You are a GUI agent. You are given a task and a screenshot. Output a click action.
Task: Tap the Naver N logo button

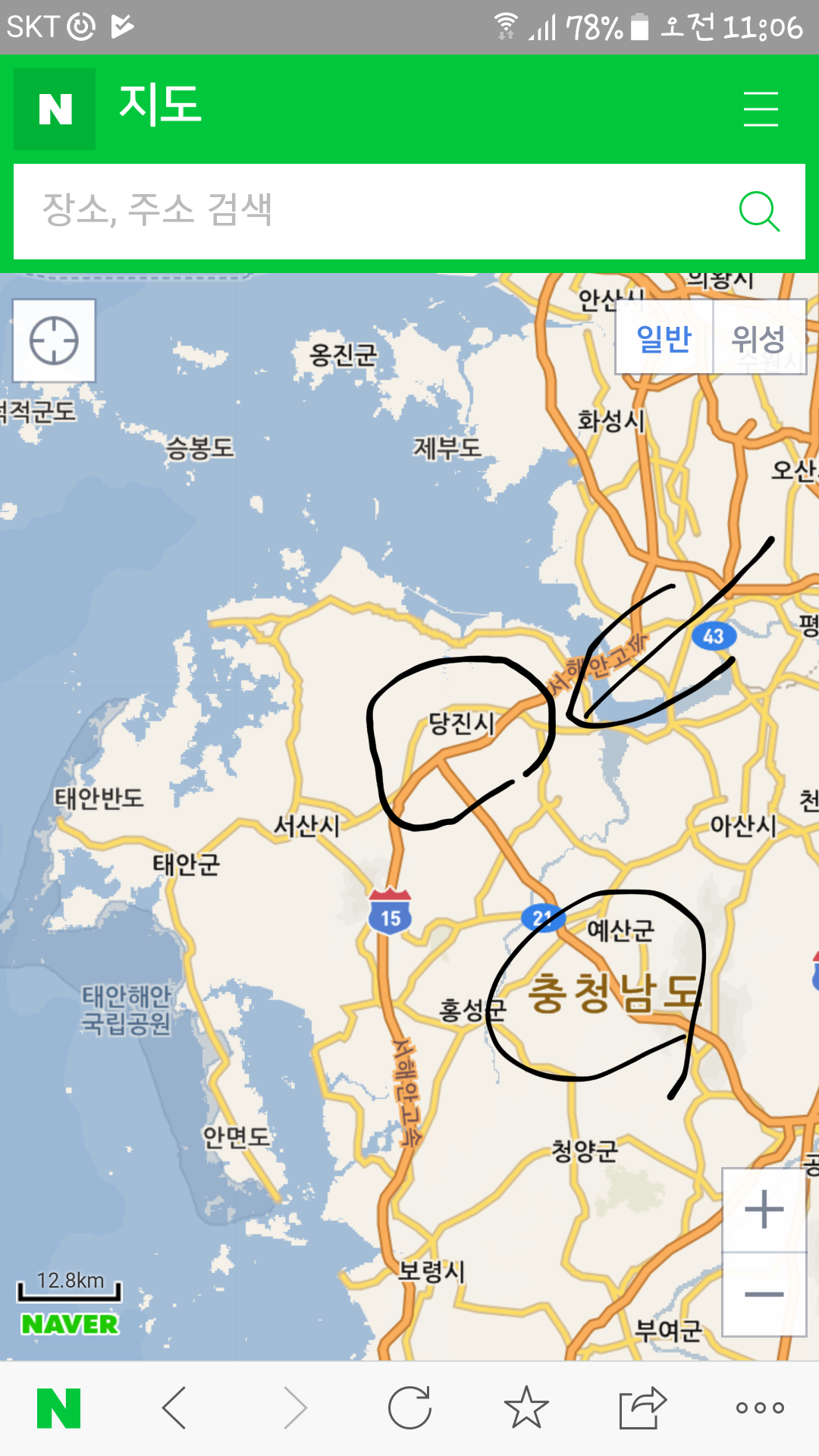[55, 108]
